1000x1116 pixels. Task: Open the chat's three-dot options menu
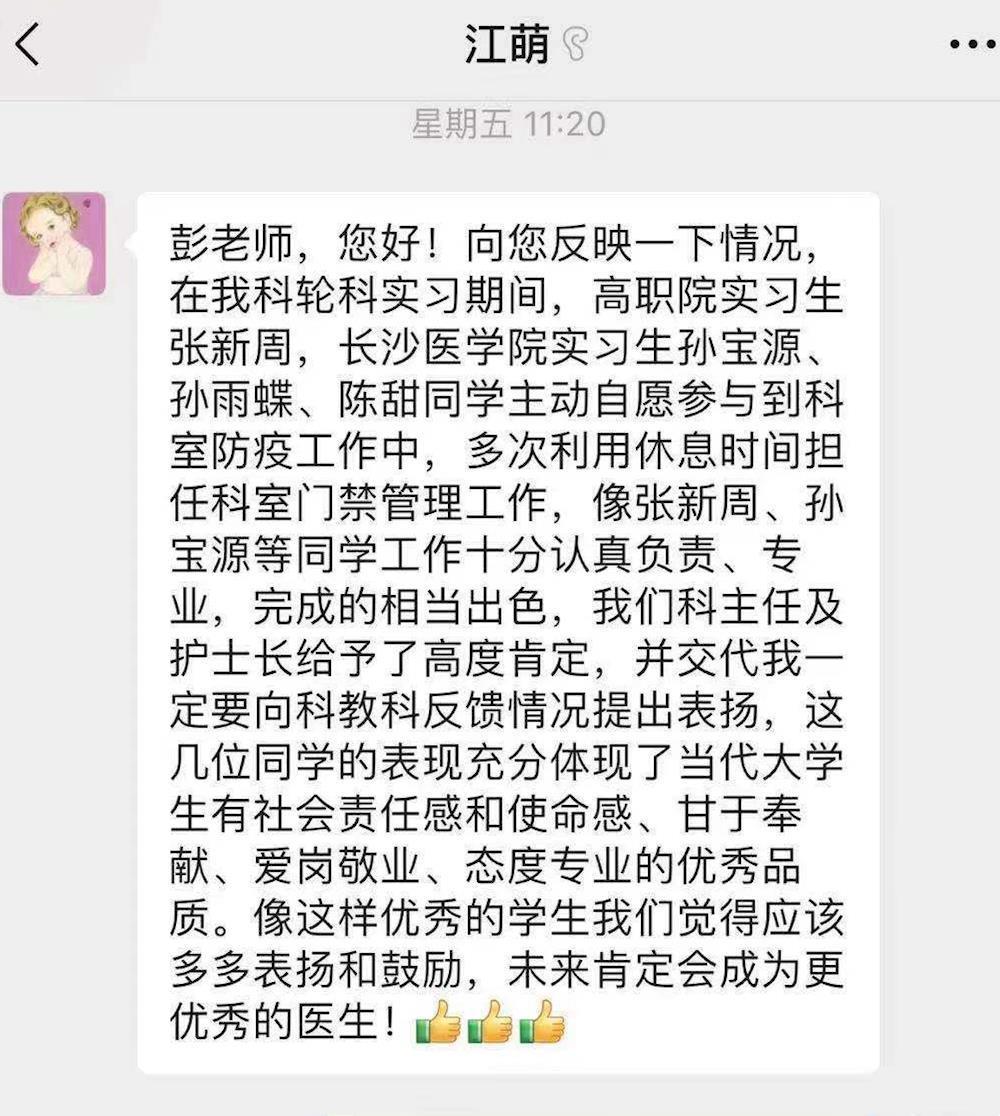point(971,45)
